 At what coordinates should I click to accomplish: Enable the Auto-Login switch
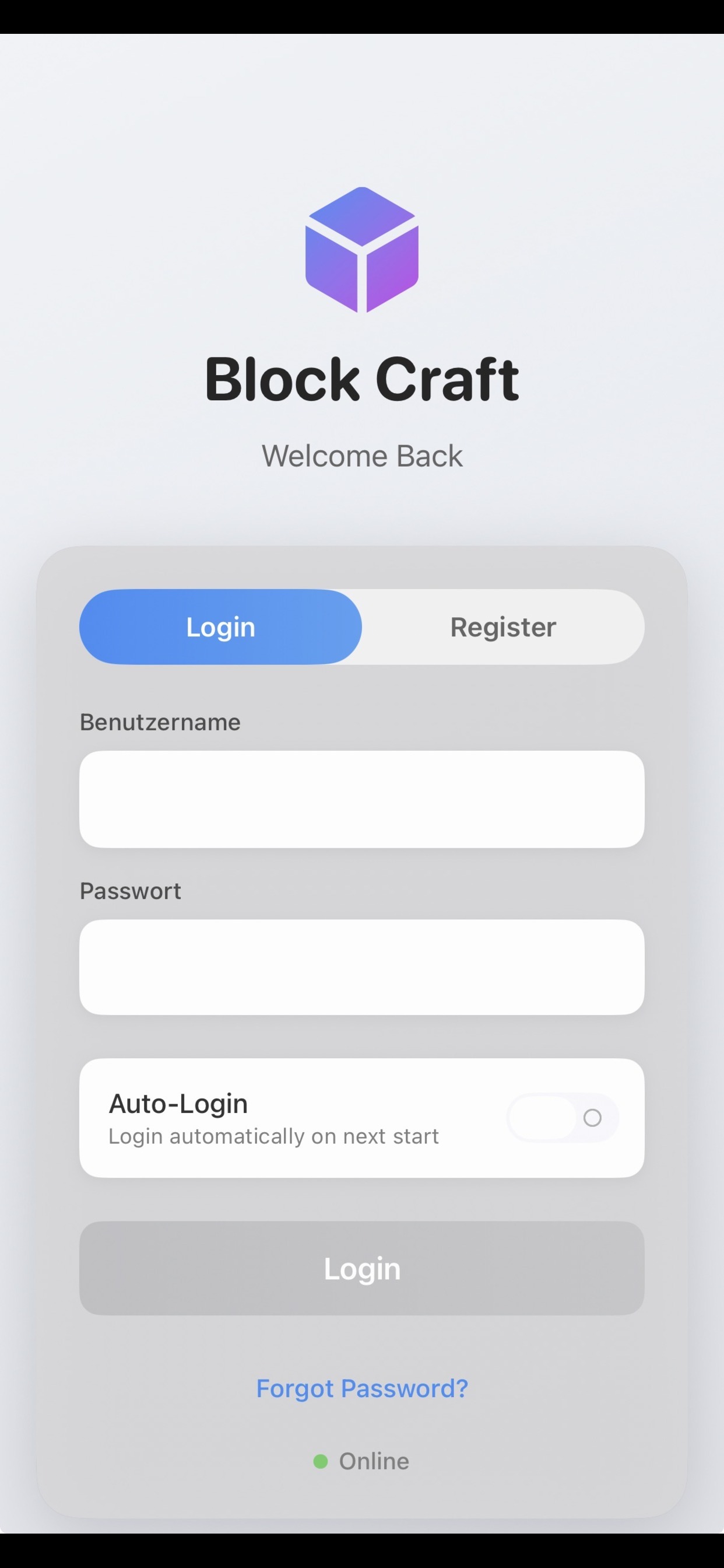[x=563, y=1118]
